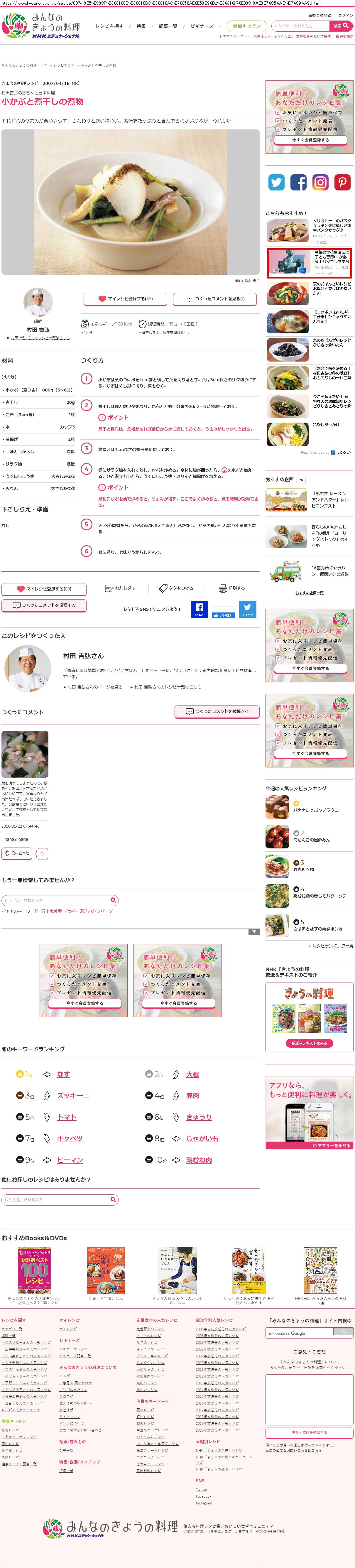Open the ズッキーニ keyword in the ranking
The image size is (355, 1568).
(73, 1096)
